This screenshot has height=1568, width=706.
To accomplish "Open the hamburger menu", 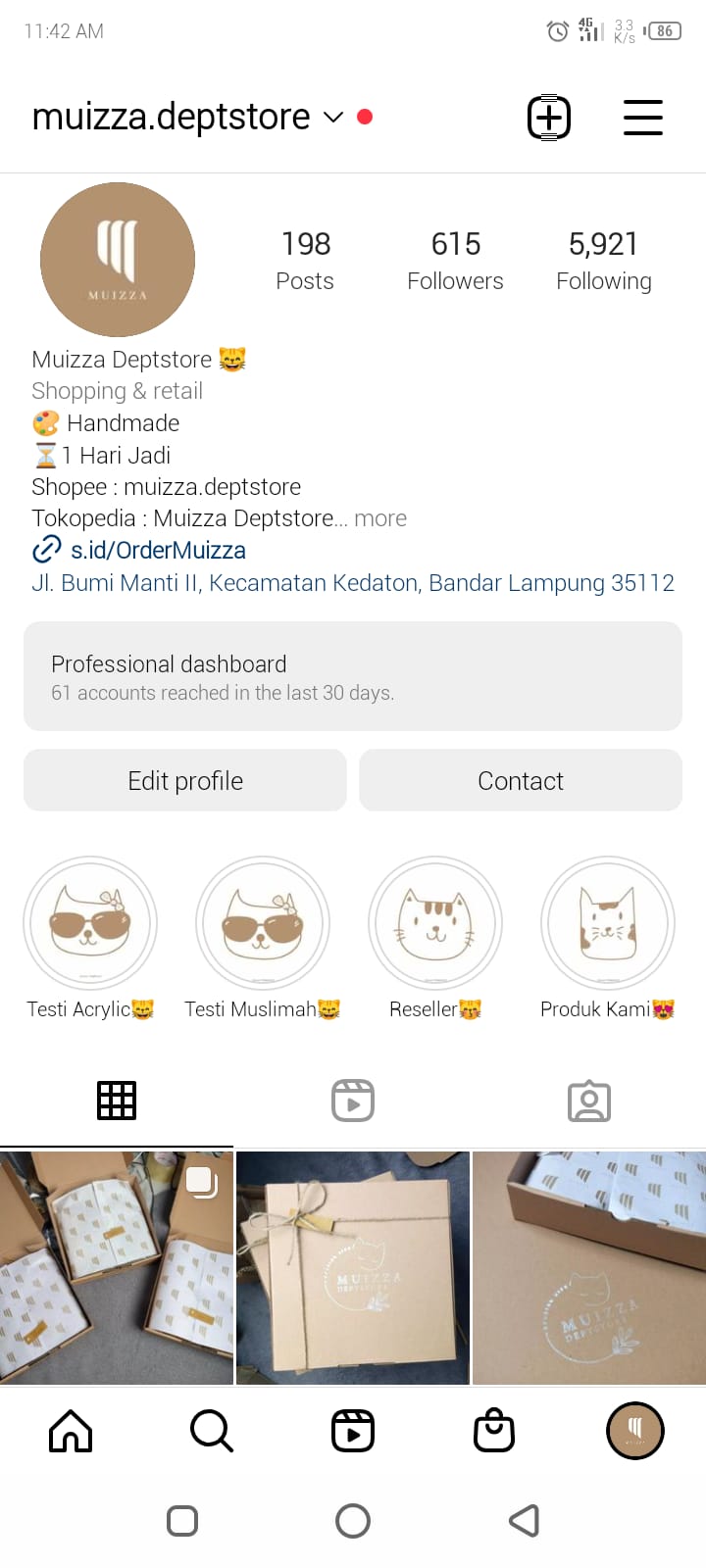I will (643, 118).
